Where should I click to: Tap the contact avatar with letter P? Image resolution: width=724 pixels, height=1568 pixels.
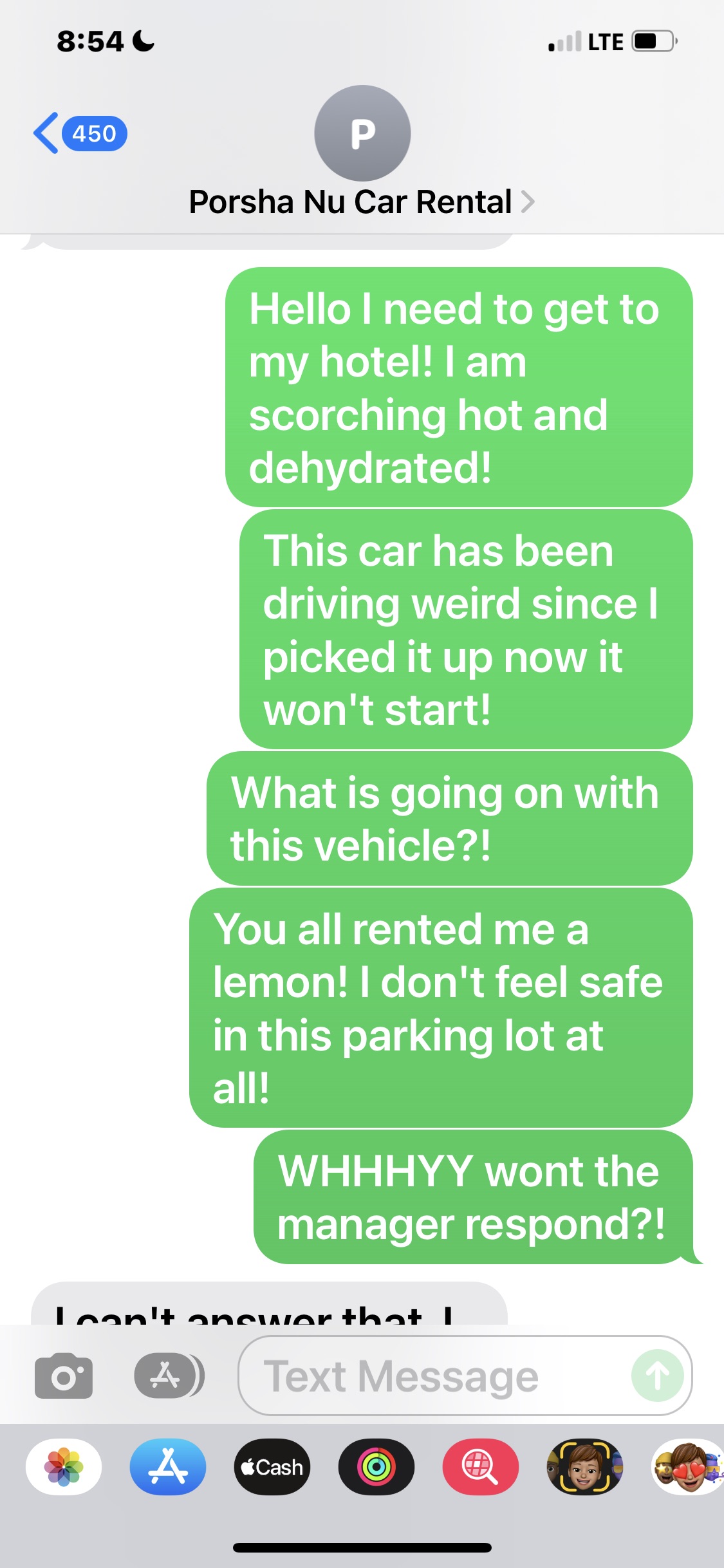[x=362, y=133]
